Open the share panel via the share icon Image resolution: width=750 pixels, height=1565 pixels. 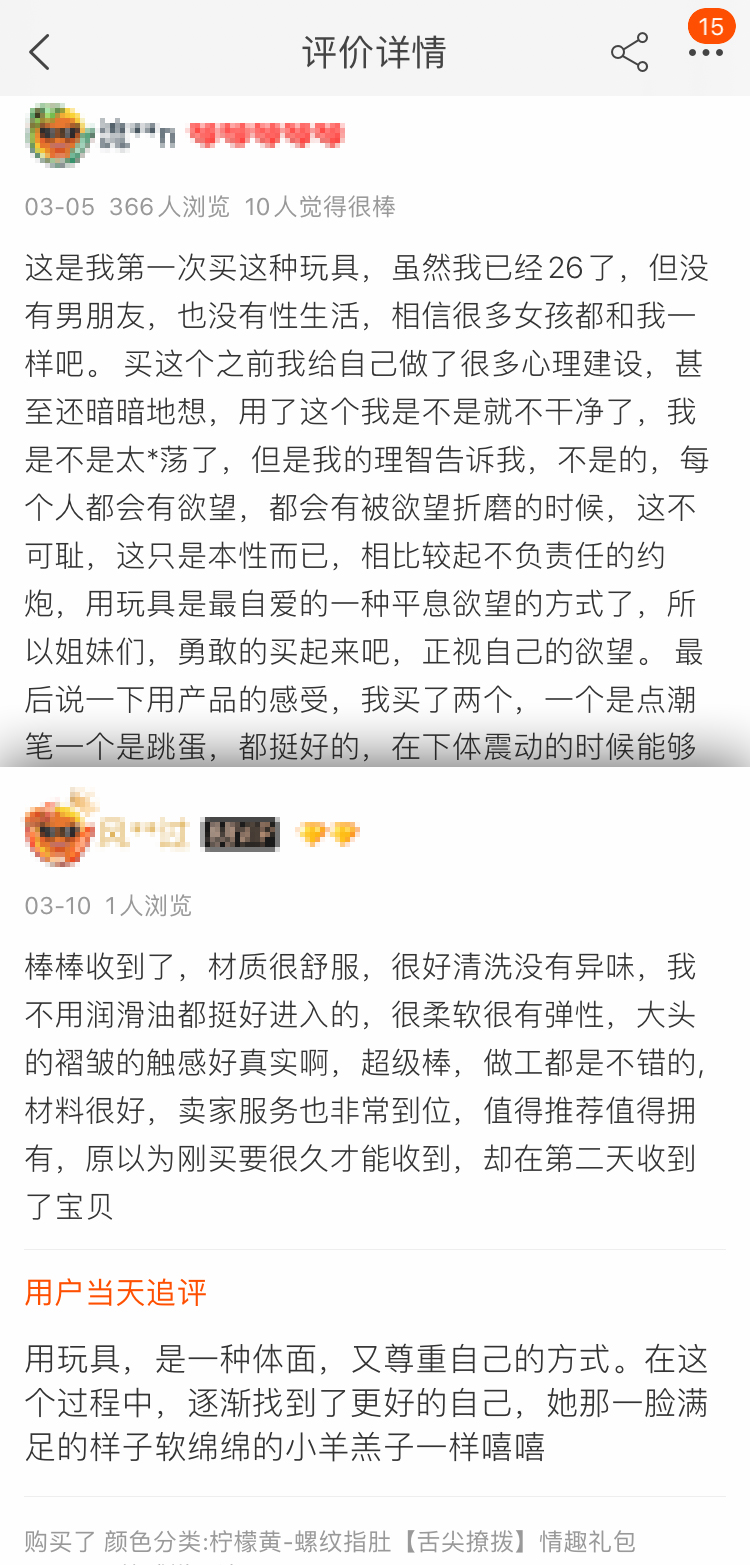[629, 53]
